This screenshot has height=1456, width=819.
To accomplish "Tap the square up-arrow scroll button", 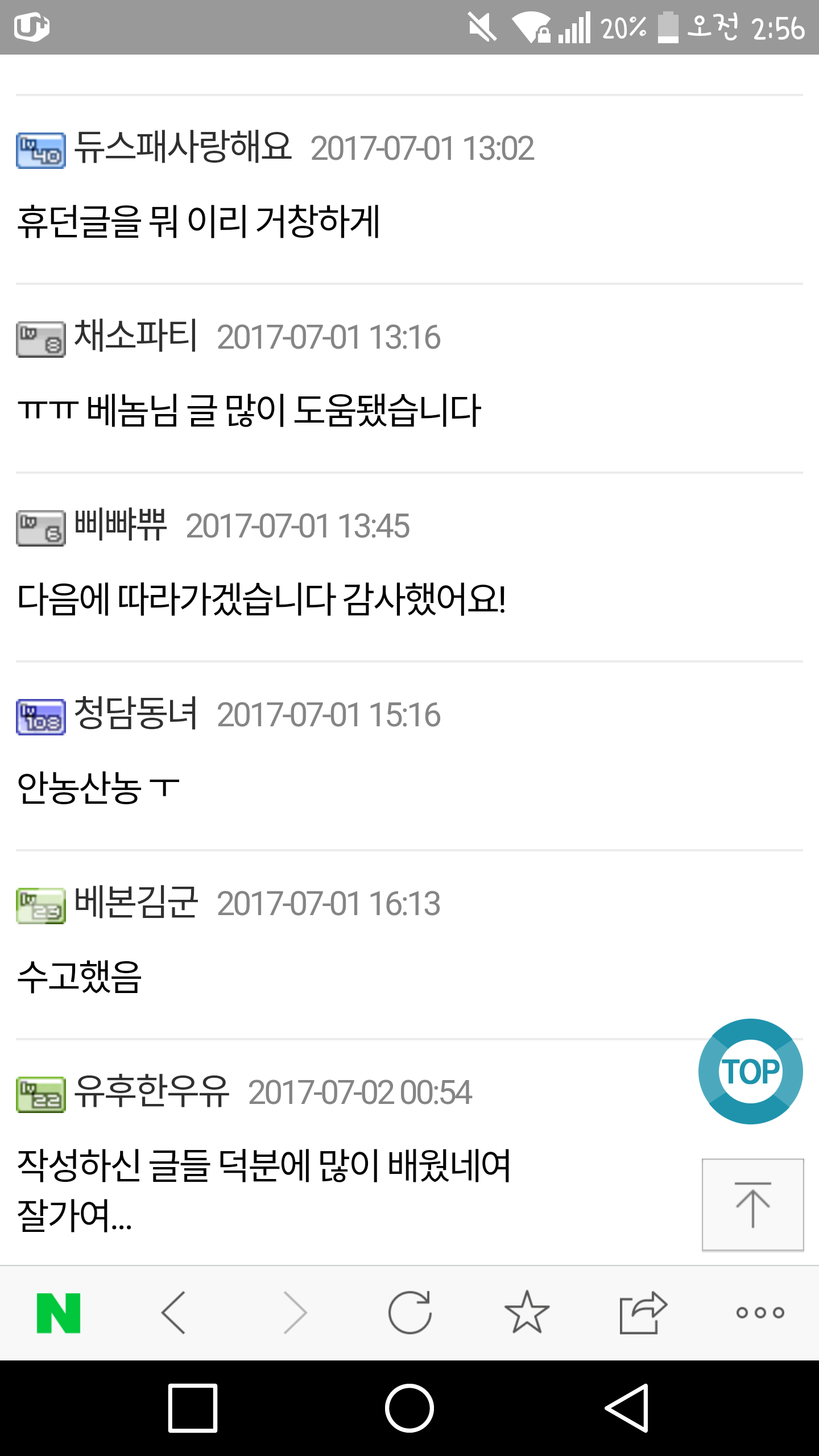I will pyautogui.click(x=752, y=1205).
